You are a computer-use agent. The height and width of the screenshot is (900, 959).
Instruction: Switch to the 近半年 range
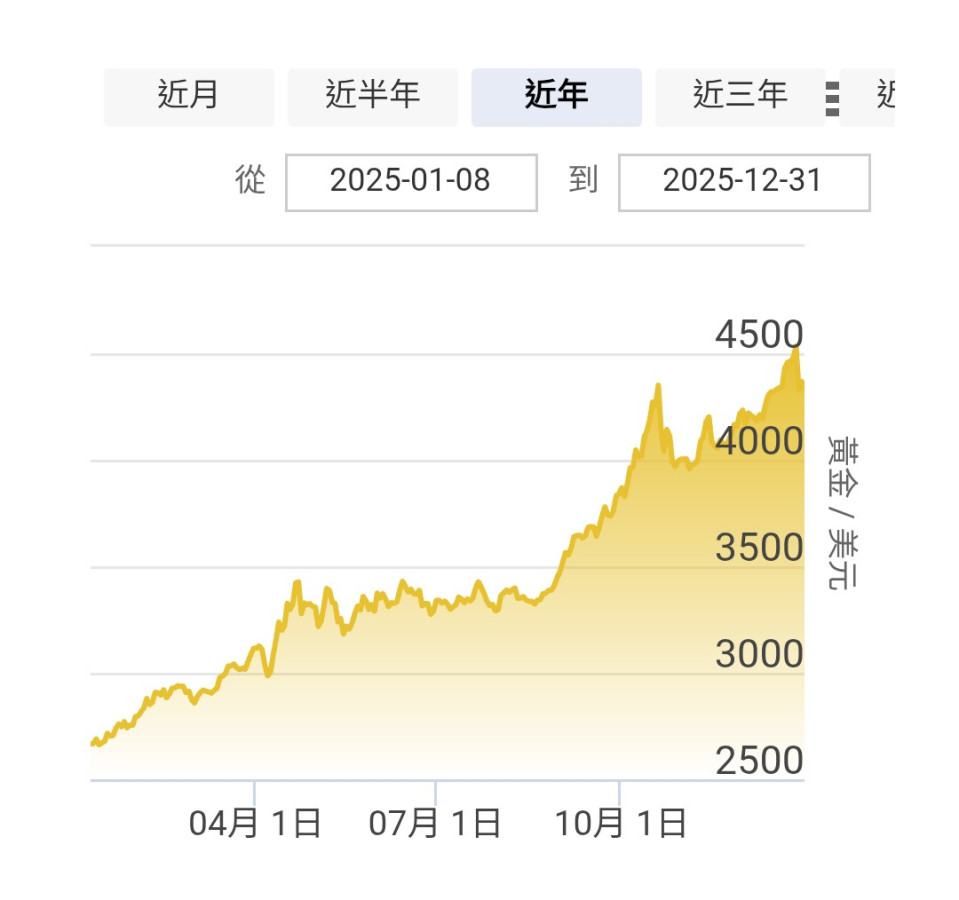[x=372, y=96]
